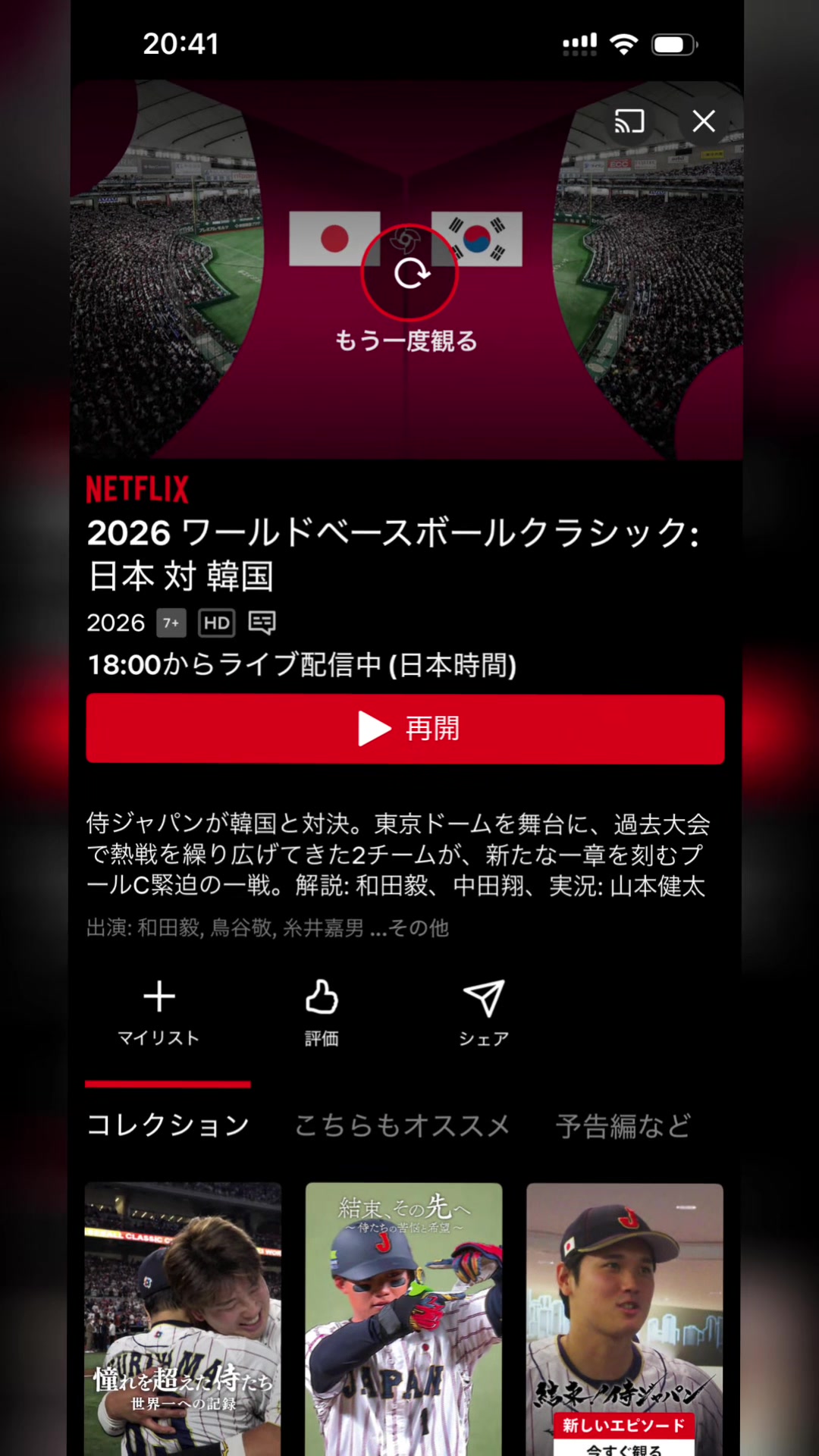
Task: Tap the Wi-Fi indicator in the status bar
Action: 623,43
